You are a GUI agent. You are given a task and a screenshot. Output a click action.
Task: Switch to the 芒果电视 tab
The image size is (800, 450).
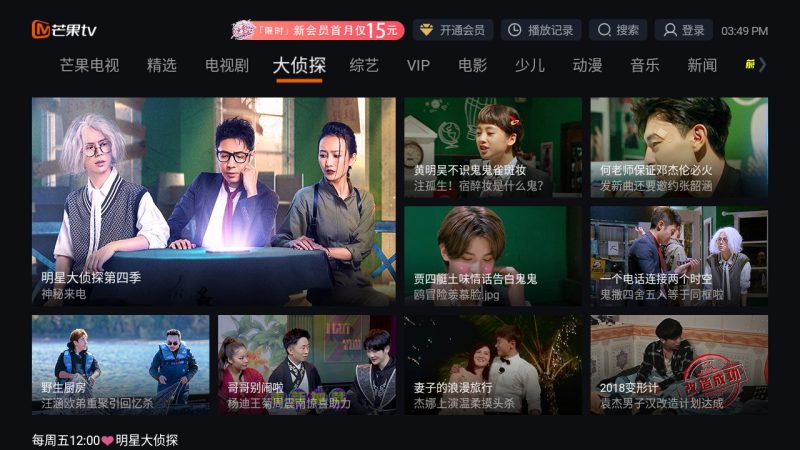click(x=89, y=66)
